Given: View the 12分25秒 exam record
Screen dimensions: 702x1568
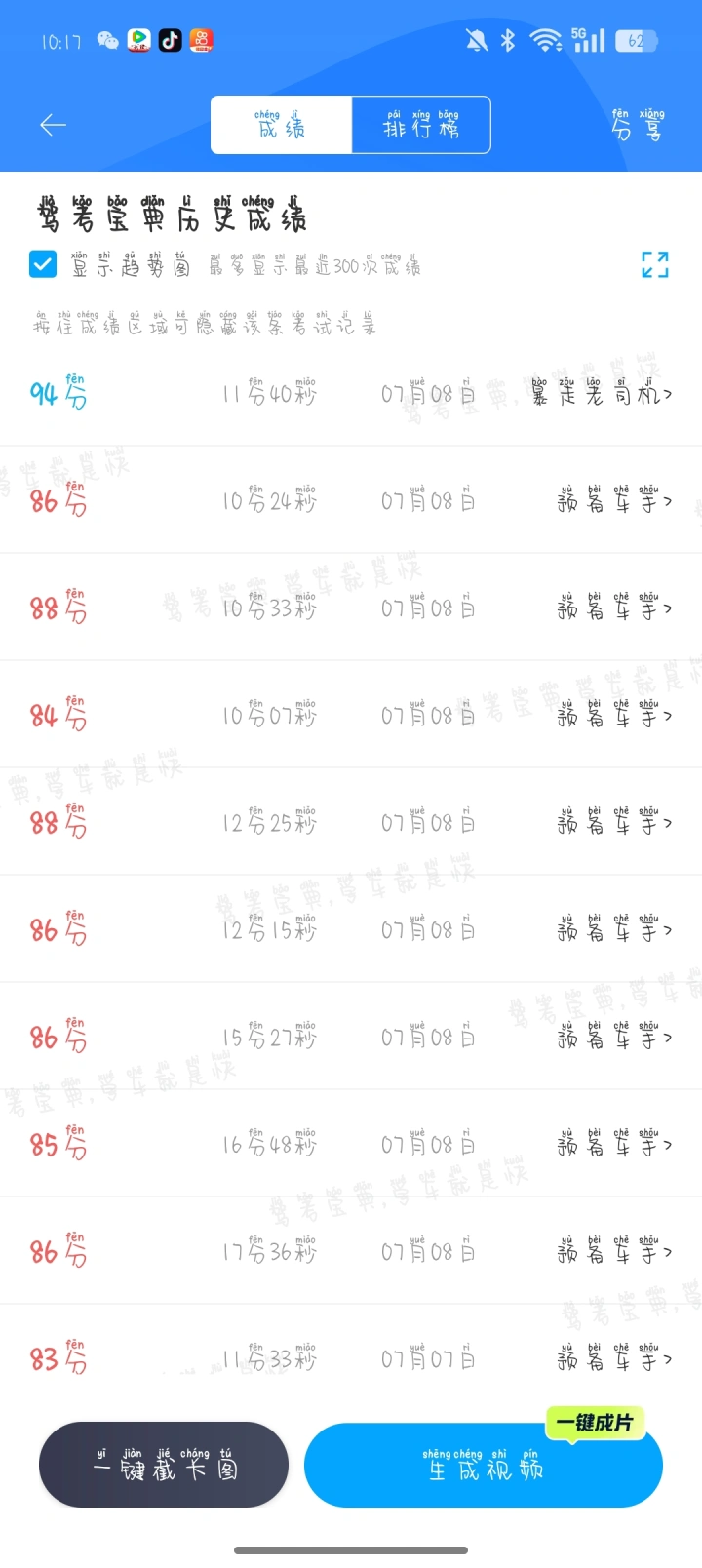Looking at the screenshot, I should point(351,823).
